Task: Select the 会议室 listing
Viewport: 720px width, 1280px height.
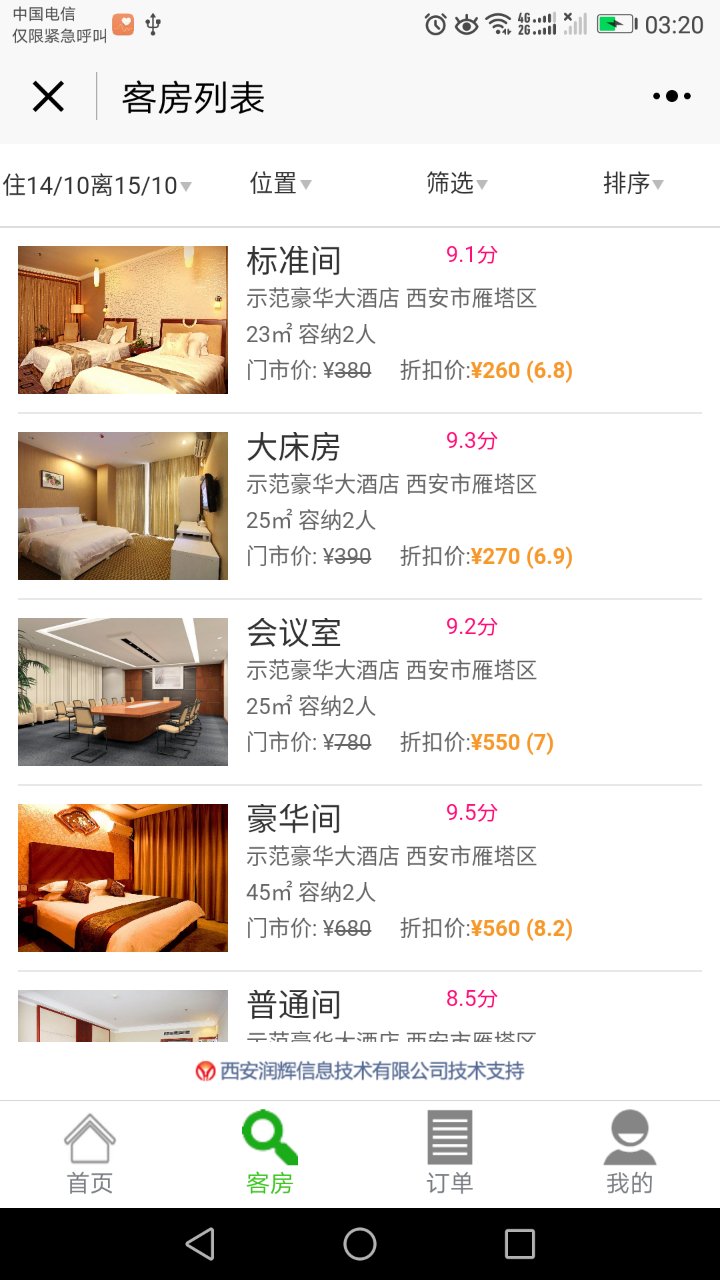Action: point(360,692)
